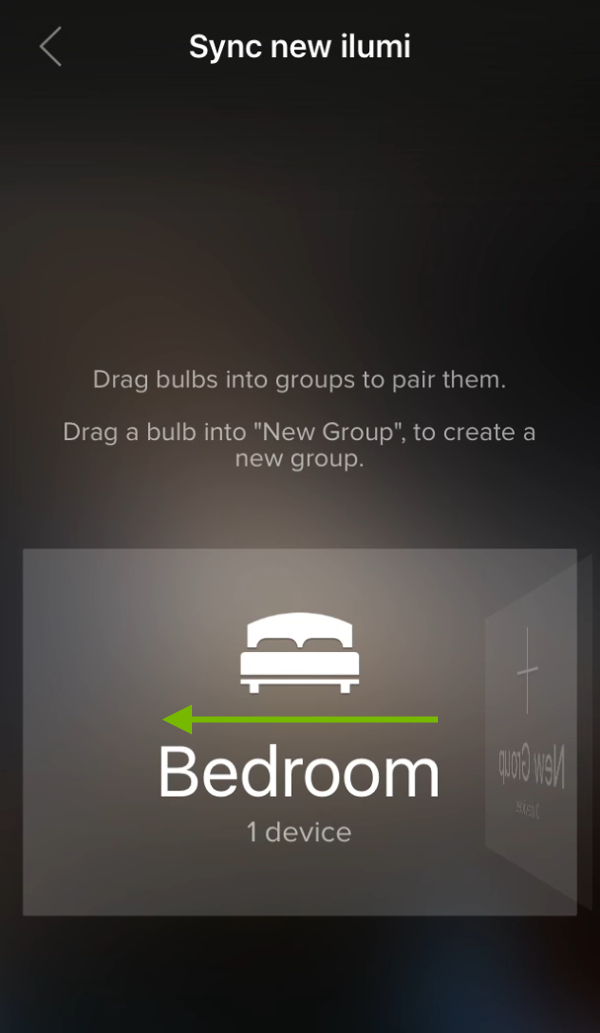The width and height of the screenshot is (600, 1033).
Task: Go back from Sync new ilumi
Action: [x=50, y=47]
